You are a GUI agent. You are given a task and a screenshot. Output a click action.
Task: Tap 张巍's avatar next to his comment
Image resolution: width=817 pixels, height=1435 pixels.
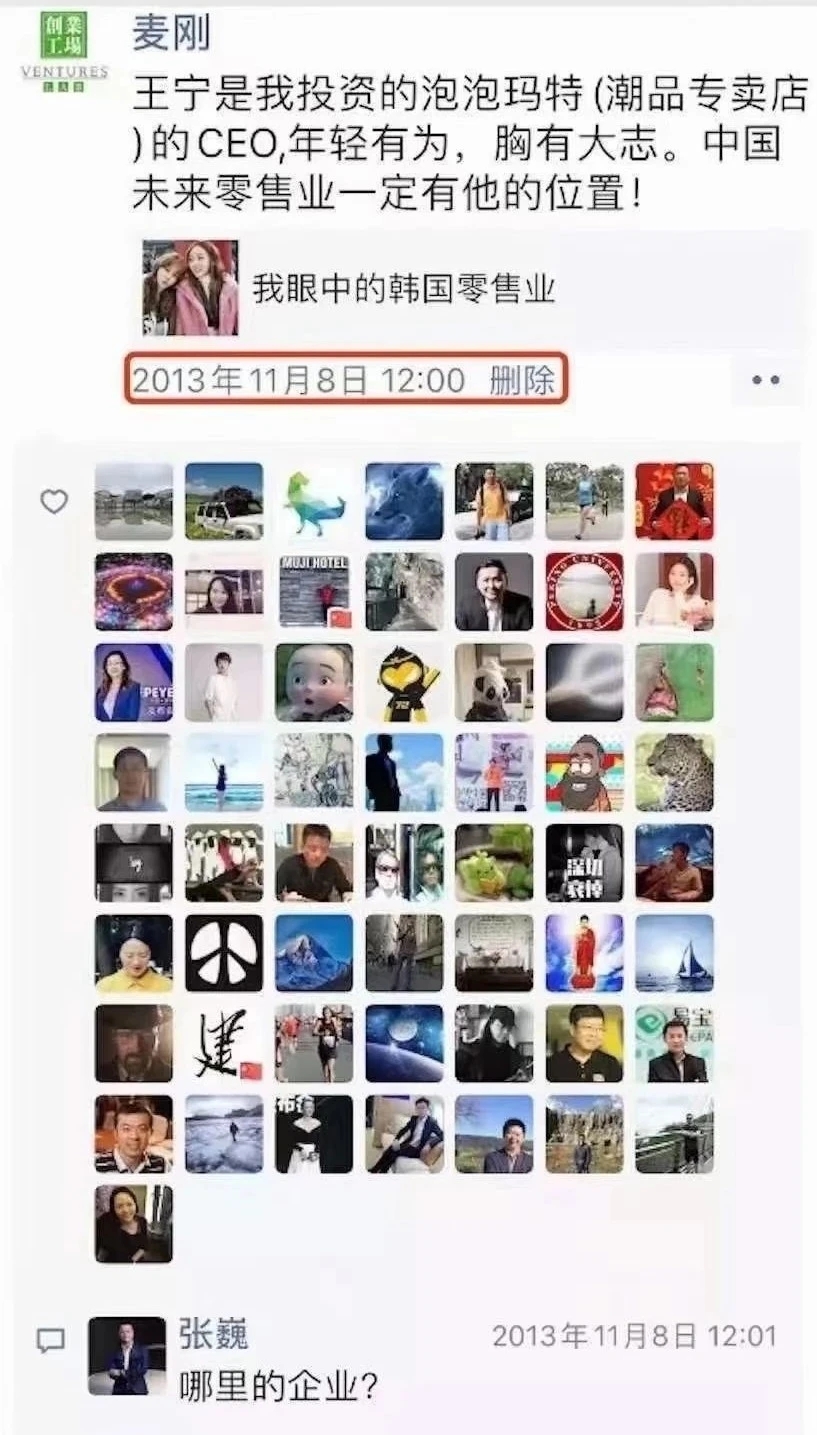pyautogui.click(x=127, y=1356)
